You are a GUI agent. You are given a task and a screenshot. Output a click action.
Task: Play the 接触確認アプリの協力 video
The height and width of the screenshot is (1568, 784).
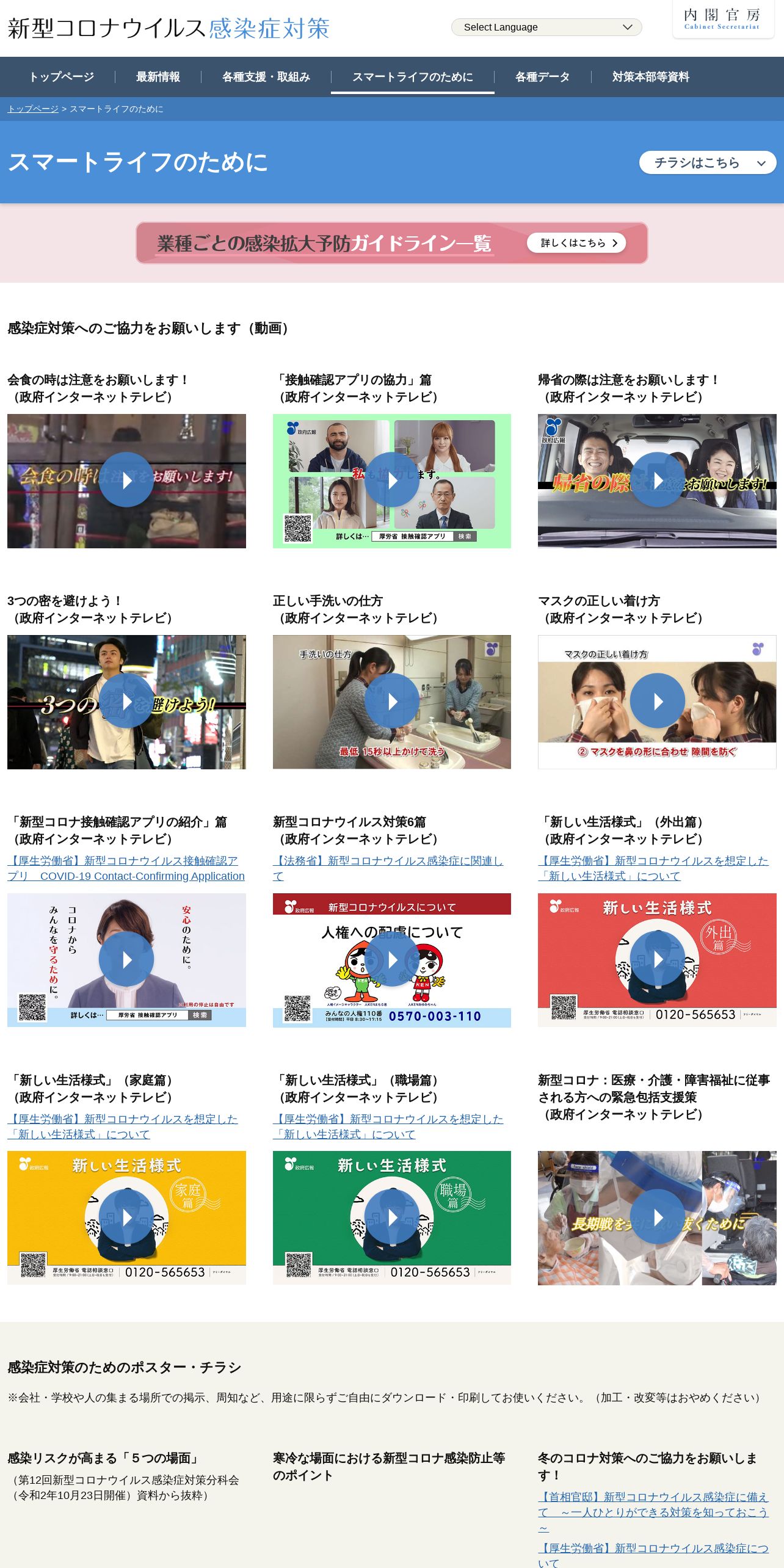point(391,480)
